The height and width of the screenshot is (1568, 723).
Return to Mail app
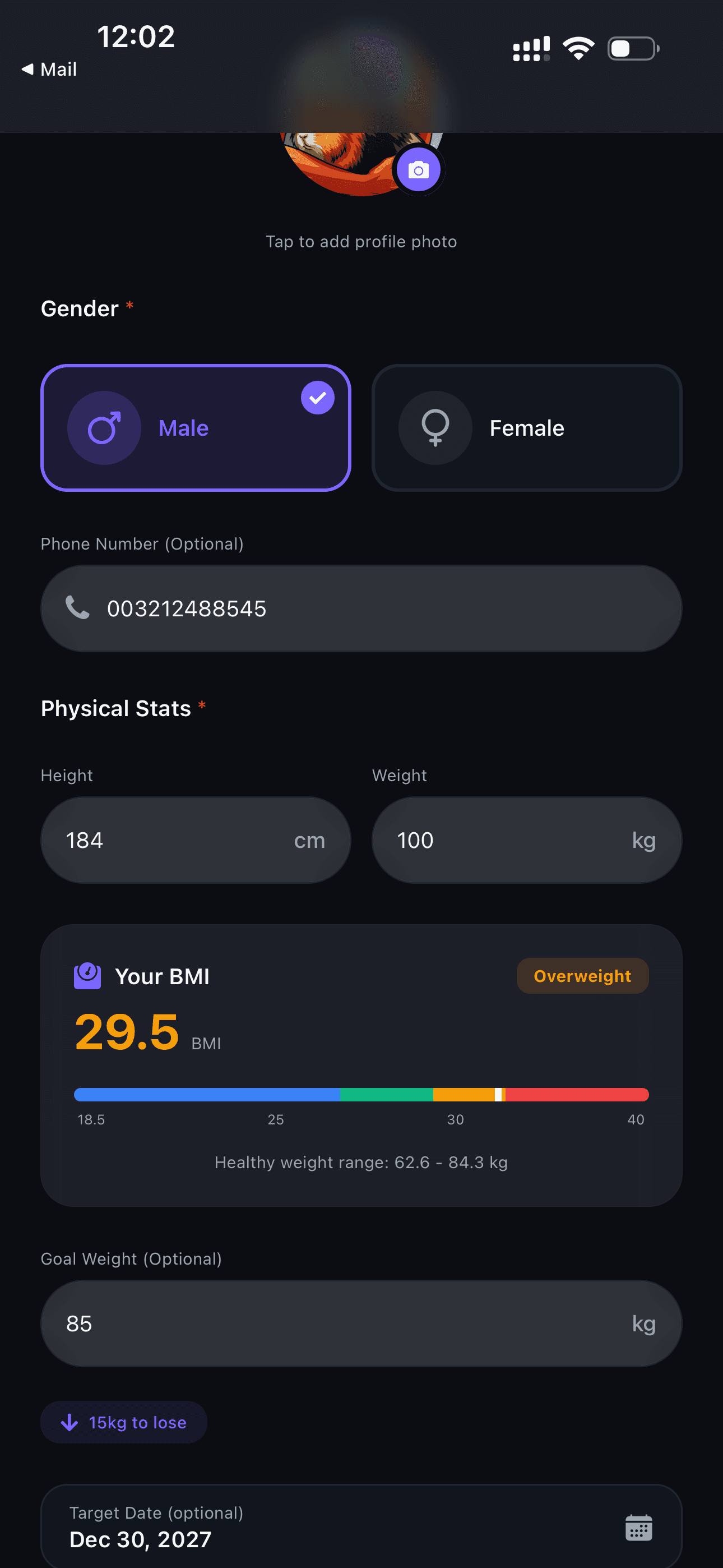pyautogui.click(x=50, y=70)
